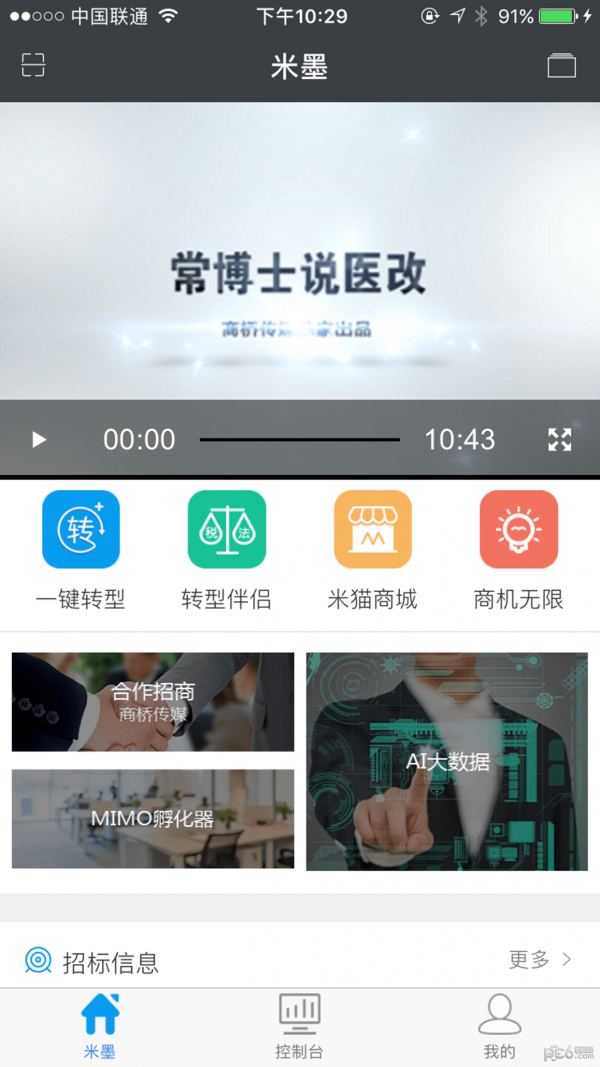600x1067 pixels.
Task: Open the stacked windows icon in the top bar
Action: pos(562,65)
